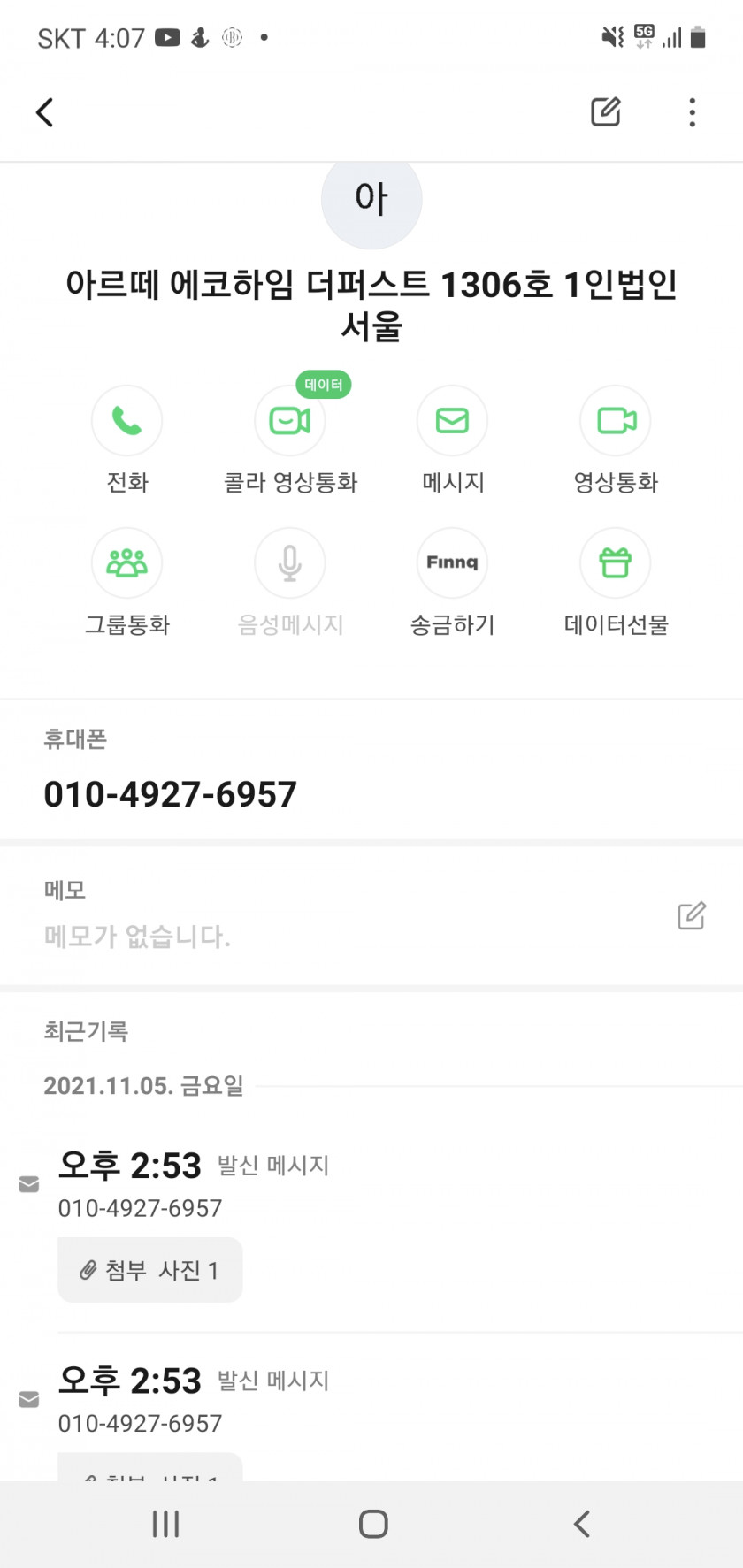Viewport: 743px width, 1568px height.
Task: Go to the home screen
Action: [x=373, y=1524]
